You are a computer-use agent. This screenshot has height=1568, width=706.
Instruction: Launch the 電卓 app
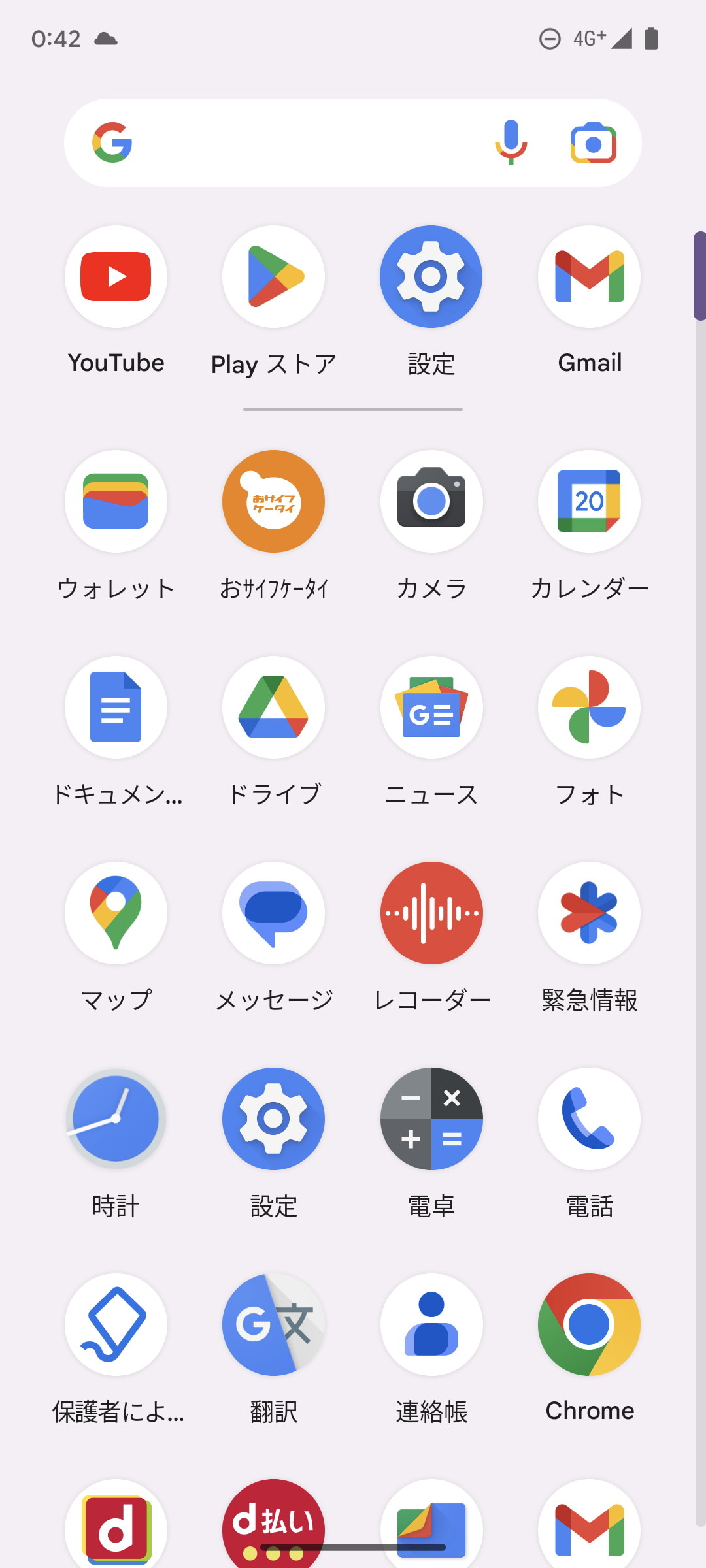[431, 1119]
